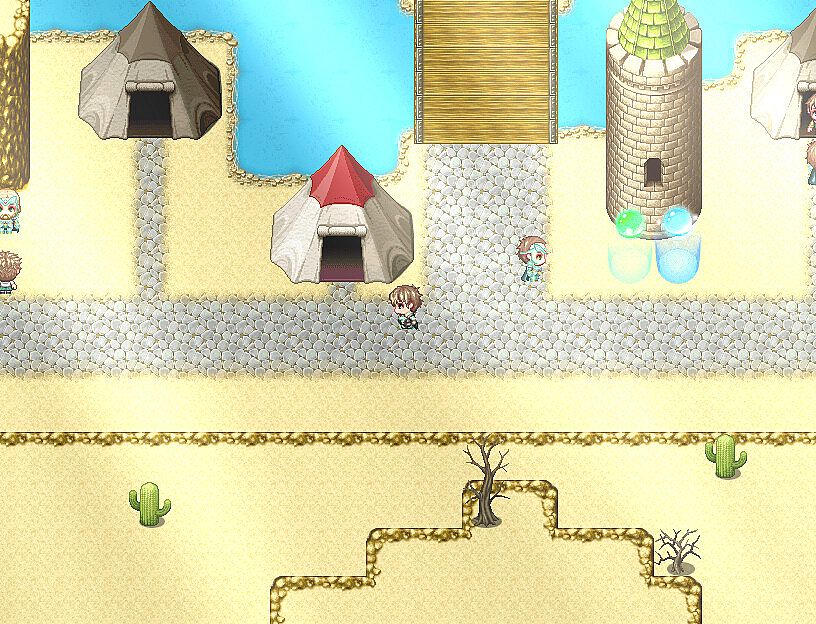This screenshot has height=624, width=816.
Task: Enter the brown-roofed tent doorway
Action: [151, 111]
